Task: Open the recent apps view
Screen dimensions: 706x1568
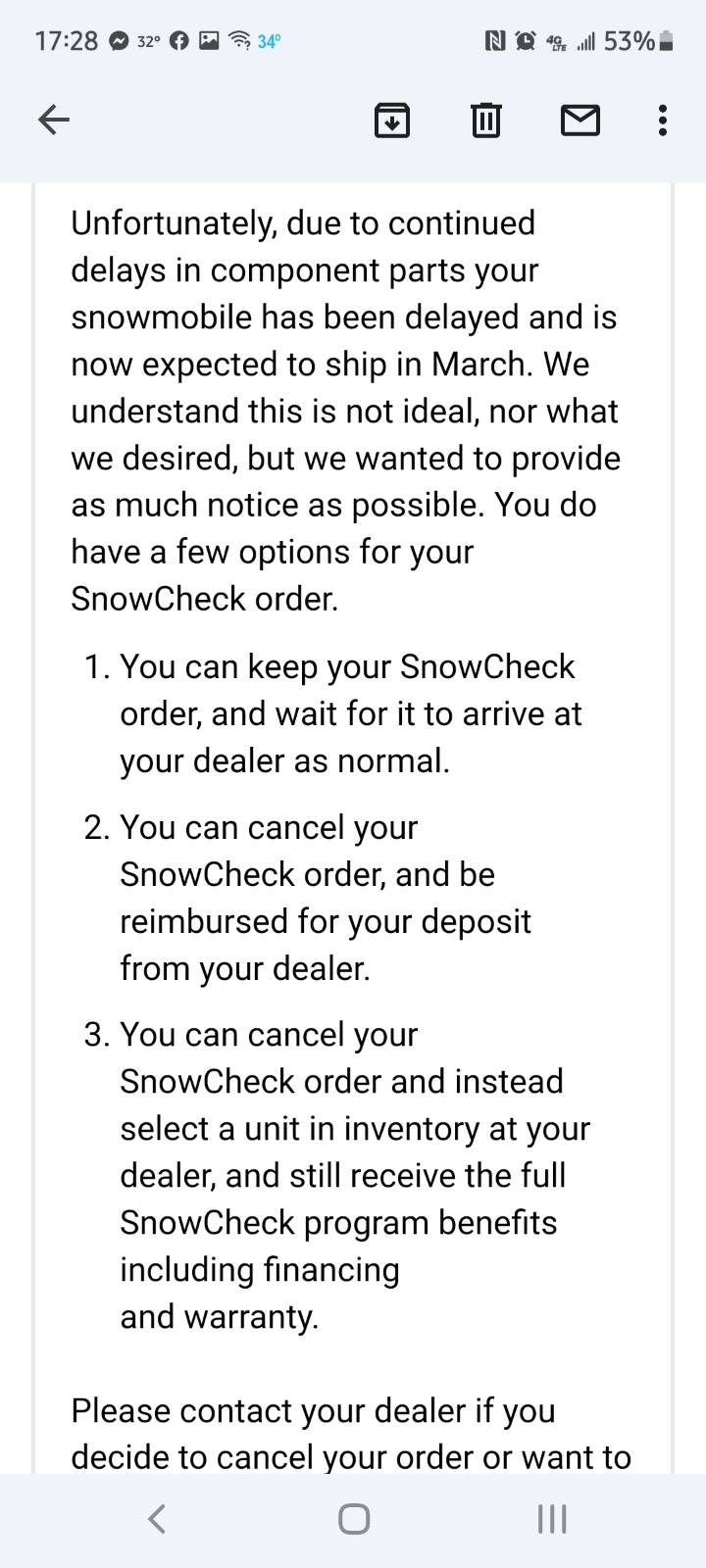Action: [552, 1519]
